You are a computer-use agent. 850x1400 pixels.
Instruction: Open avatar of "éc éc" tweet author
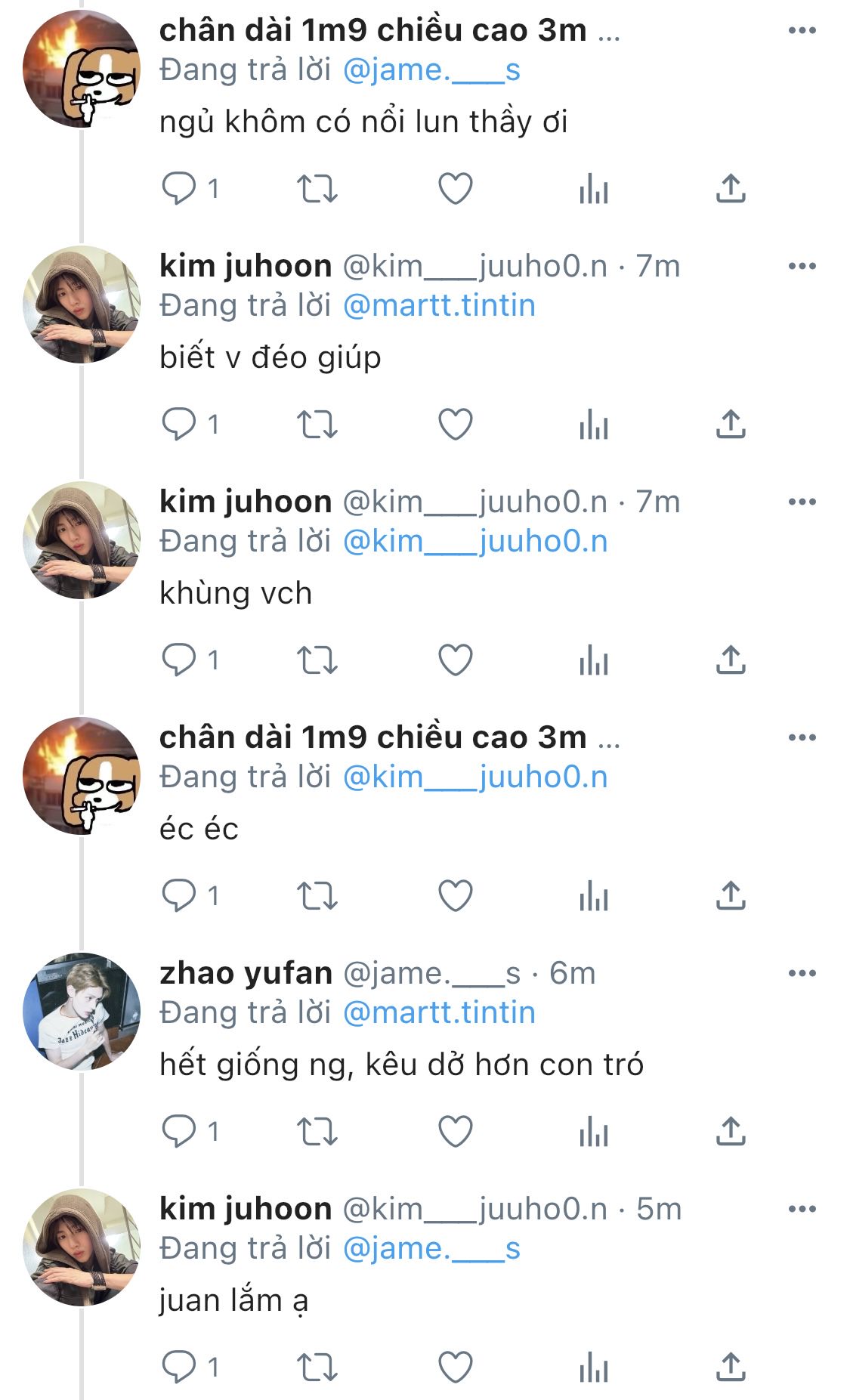pos(82,775)
